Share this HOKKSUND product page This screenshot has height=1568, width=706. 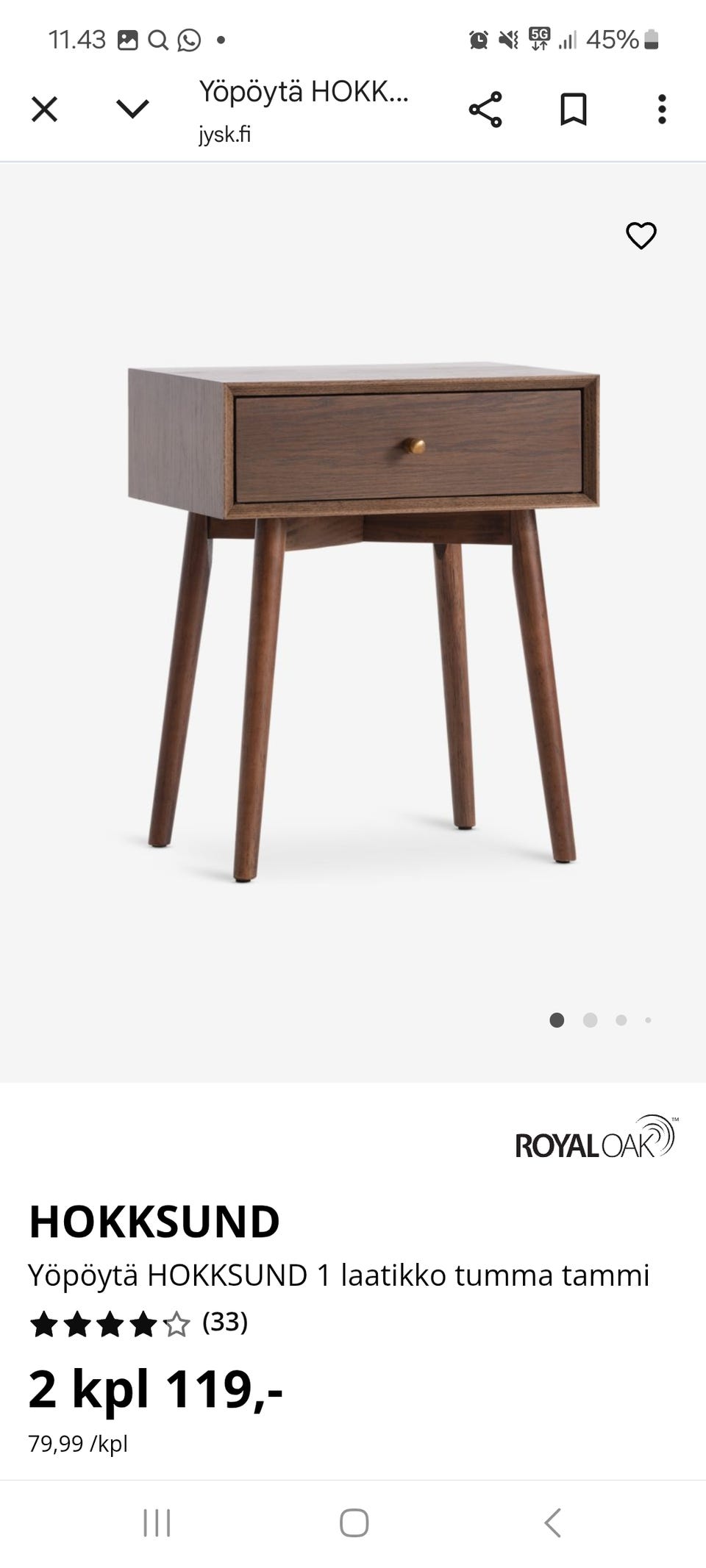click(485, 110)
